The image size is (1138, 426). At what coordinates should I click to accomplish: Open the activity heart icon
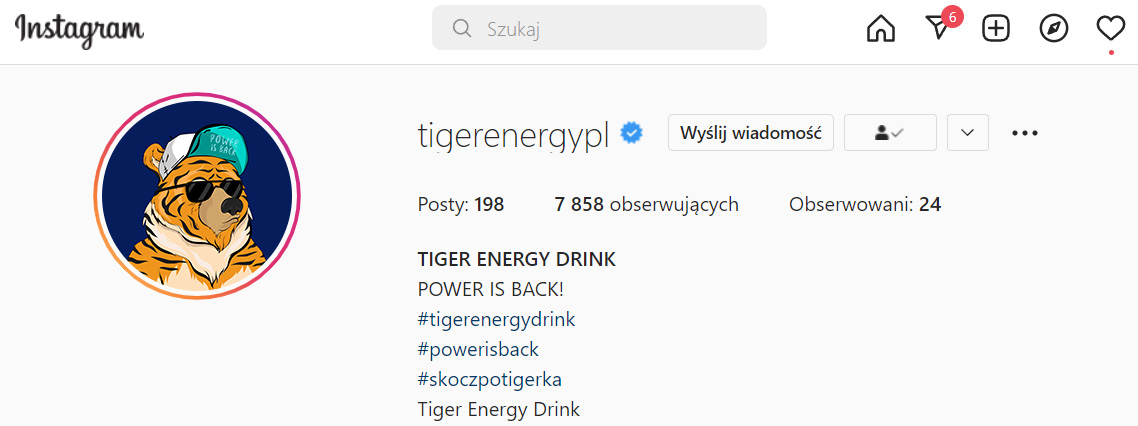(1111, 28)
